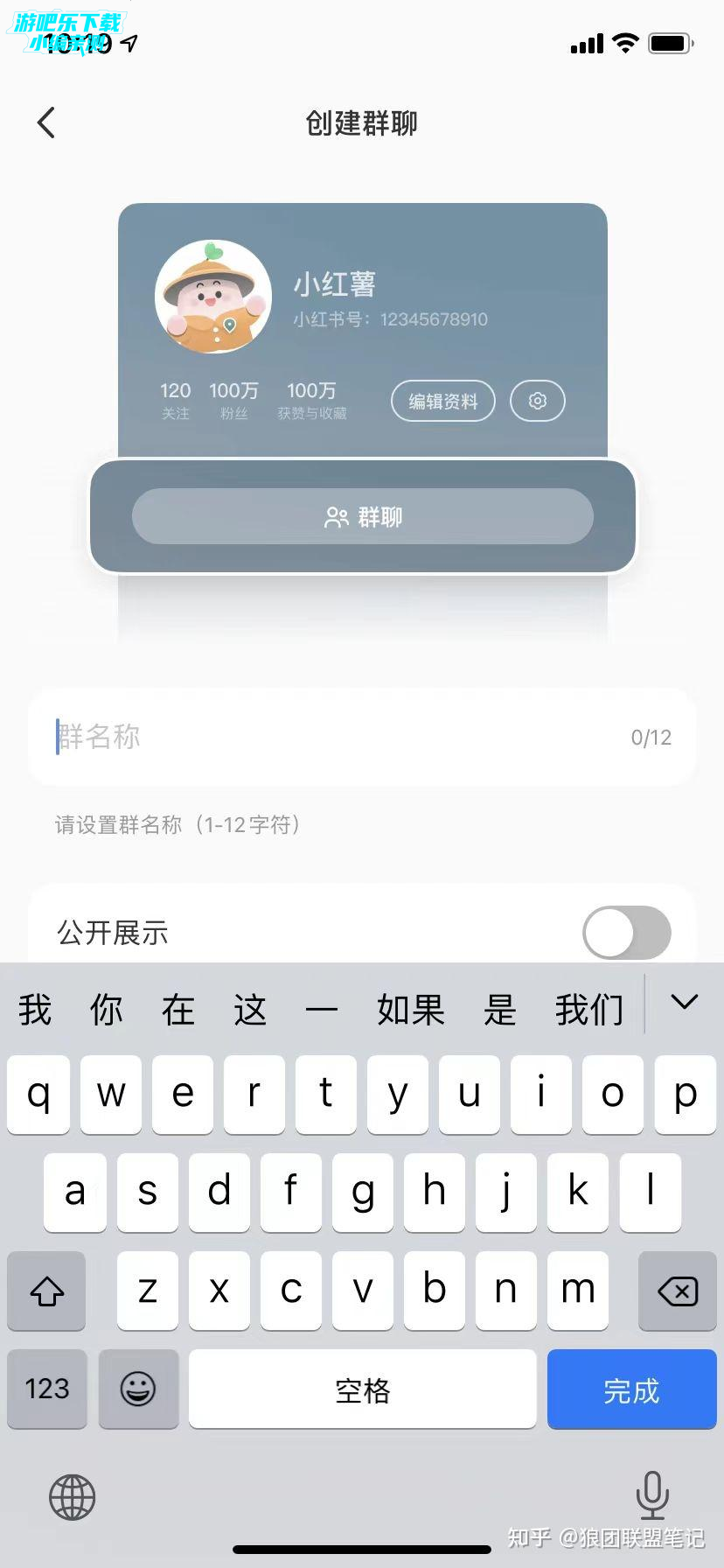Image resolution: width=724 pixels, height=1568 pixels.
Task: Enable the 公开展示 switch
Action: point(626,933)
